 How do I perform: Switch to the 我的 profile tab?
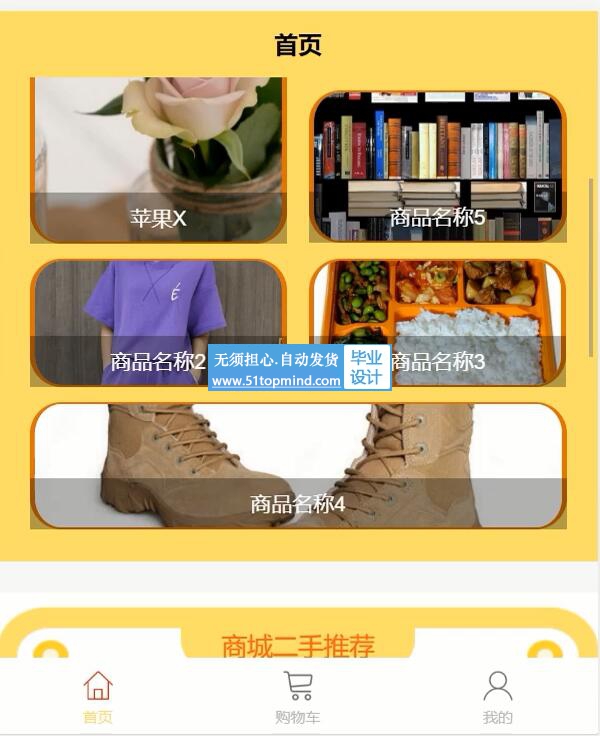[x=497, y=697]
